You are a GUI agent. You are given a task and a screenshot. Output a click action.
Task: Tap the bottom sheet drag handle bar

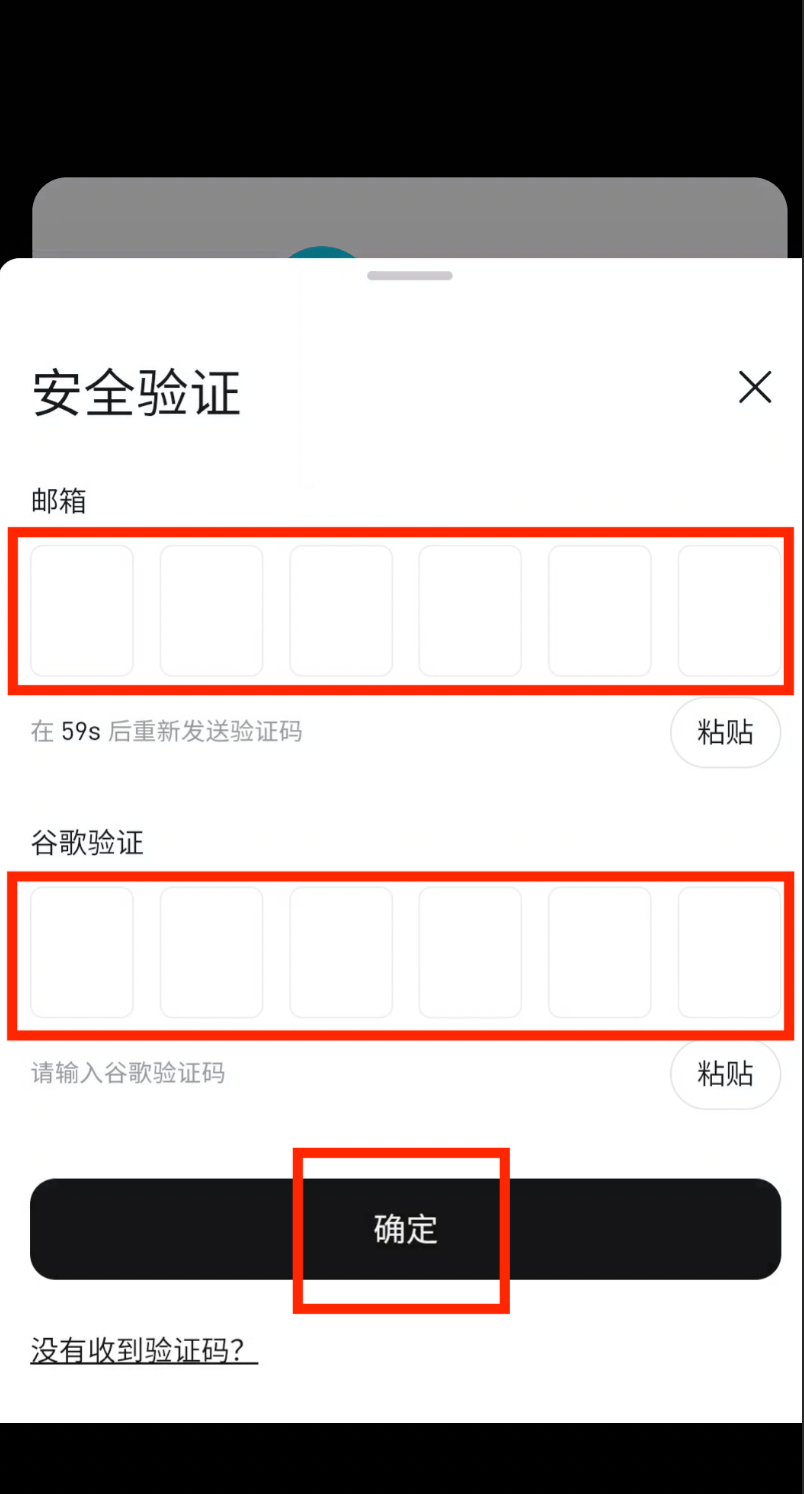pos(410,276)
